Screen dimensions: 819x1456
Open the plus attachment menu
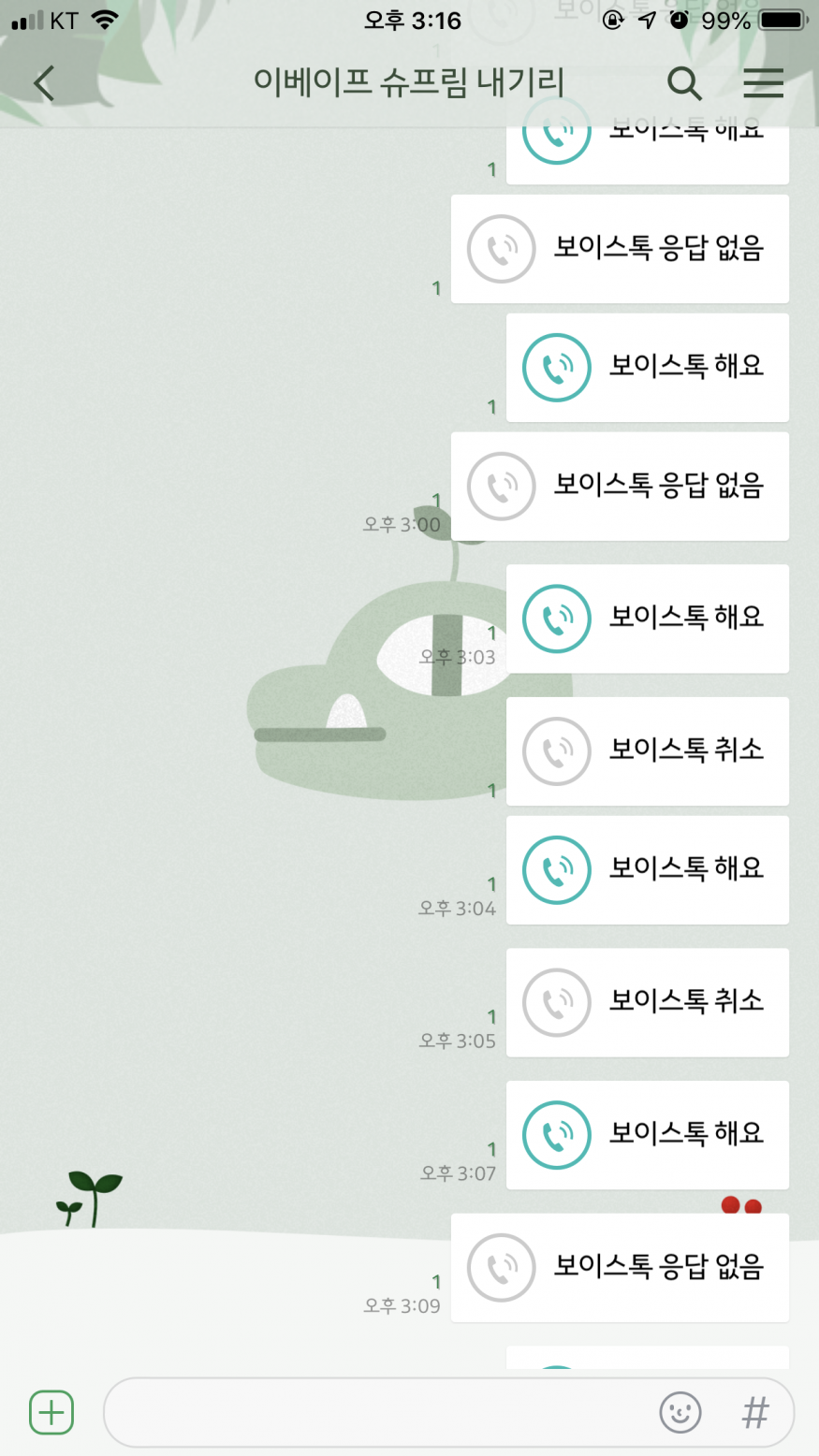pyautogui.click(x=51, y=1412)
